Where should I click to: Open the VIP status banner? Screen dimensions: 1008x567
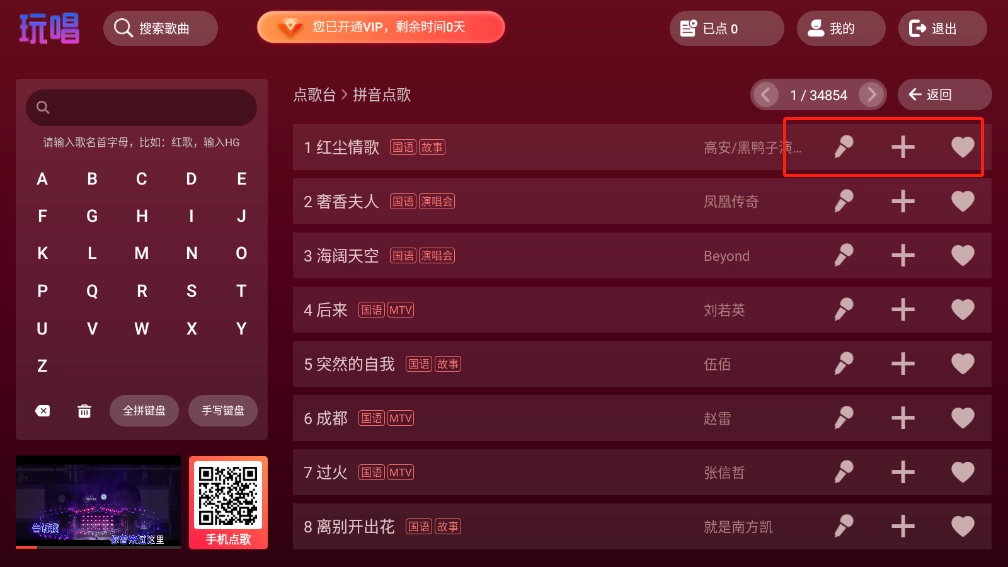click(381, 27)
